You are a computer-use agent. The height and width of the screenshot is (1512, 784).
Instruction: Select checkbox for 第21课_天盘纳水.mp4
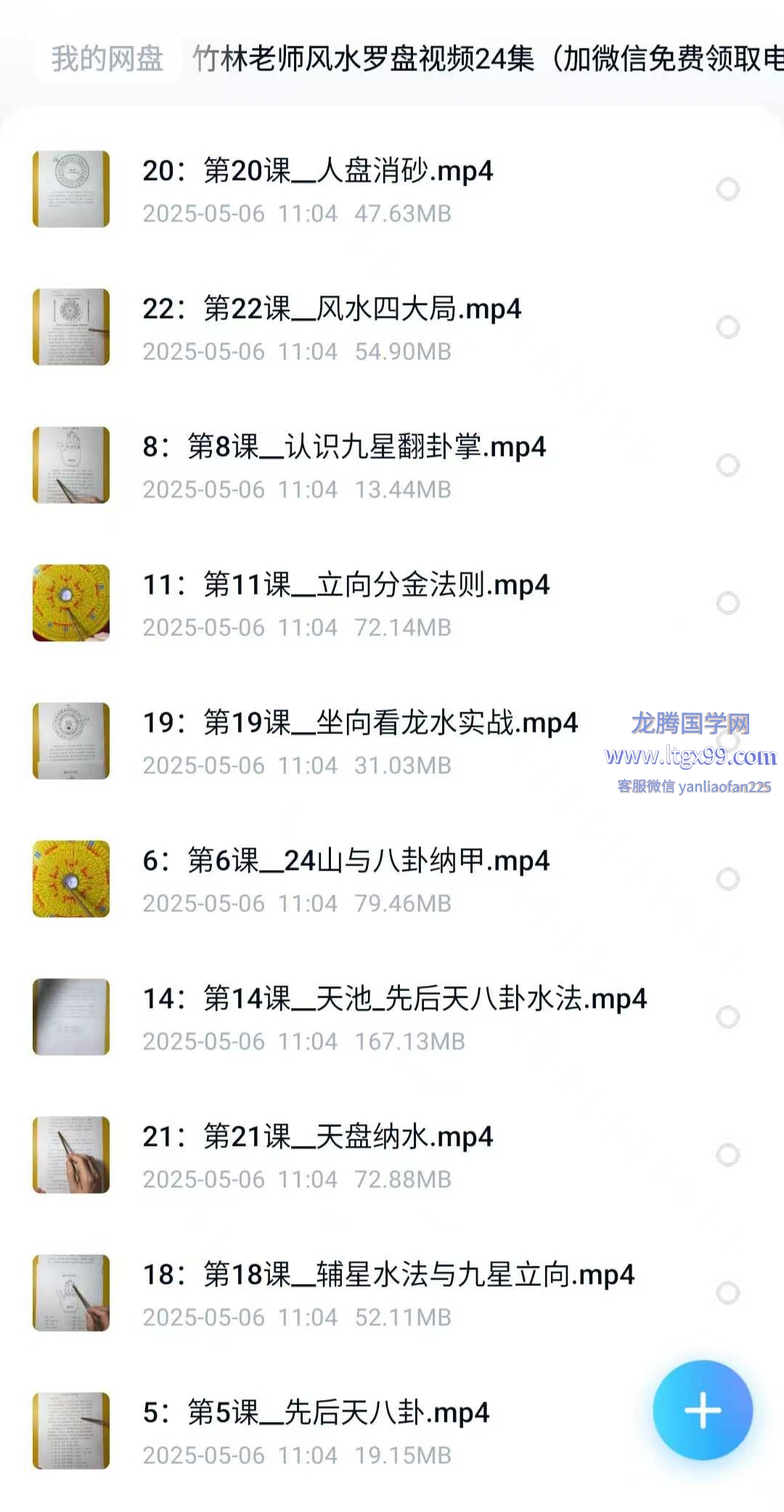tap(727, 1155)
